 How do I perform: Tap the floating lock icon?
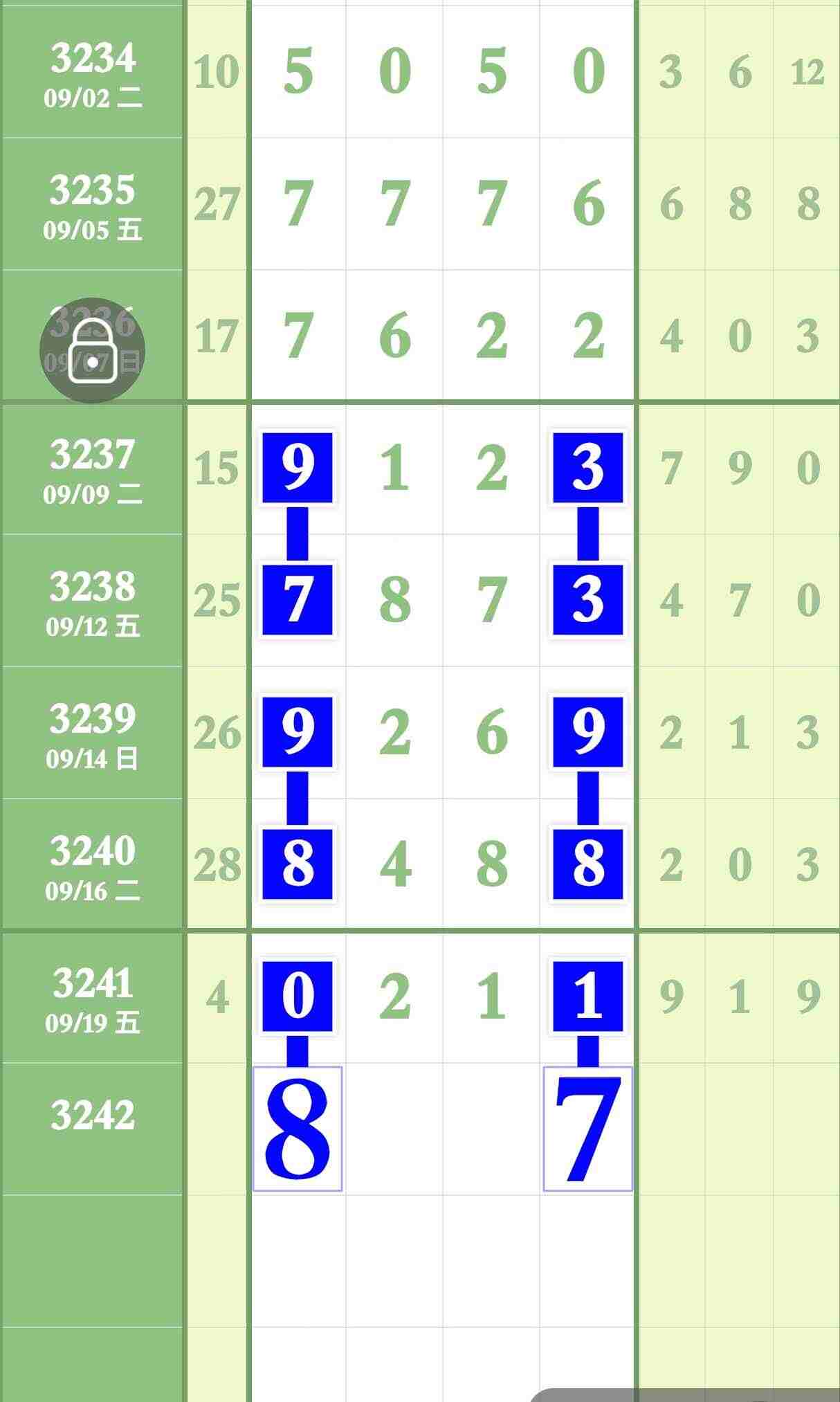coord(92,350)
